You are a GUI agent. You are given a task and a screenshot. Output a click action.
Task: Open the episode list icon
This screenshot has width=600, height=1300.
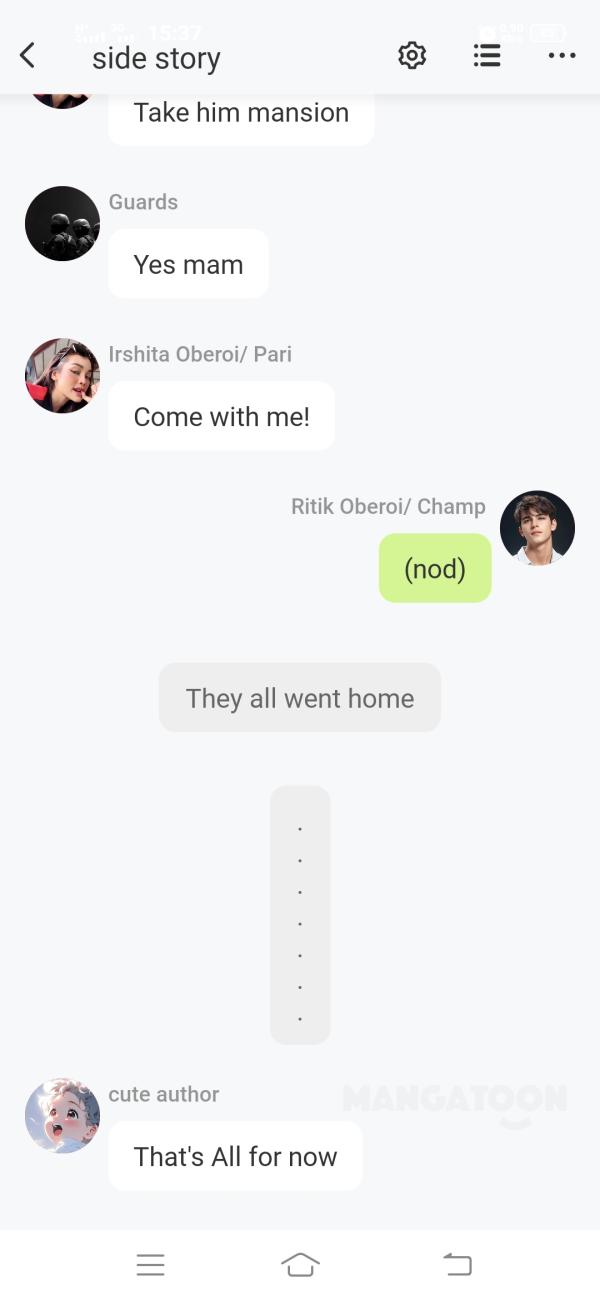pyautogui.click(x=487, y=56)
